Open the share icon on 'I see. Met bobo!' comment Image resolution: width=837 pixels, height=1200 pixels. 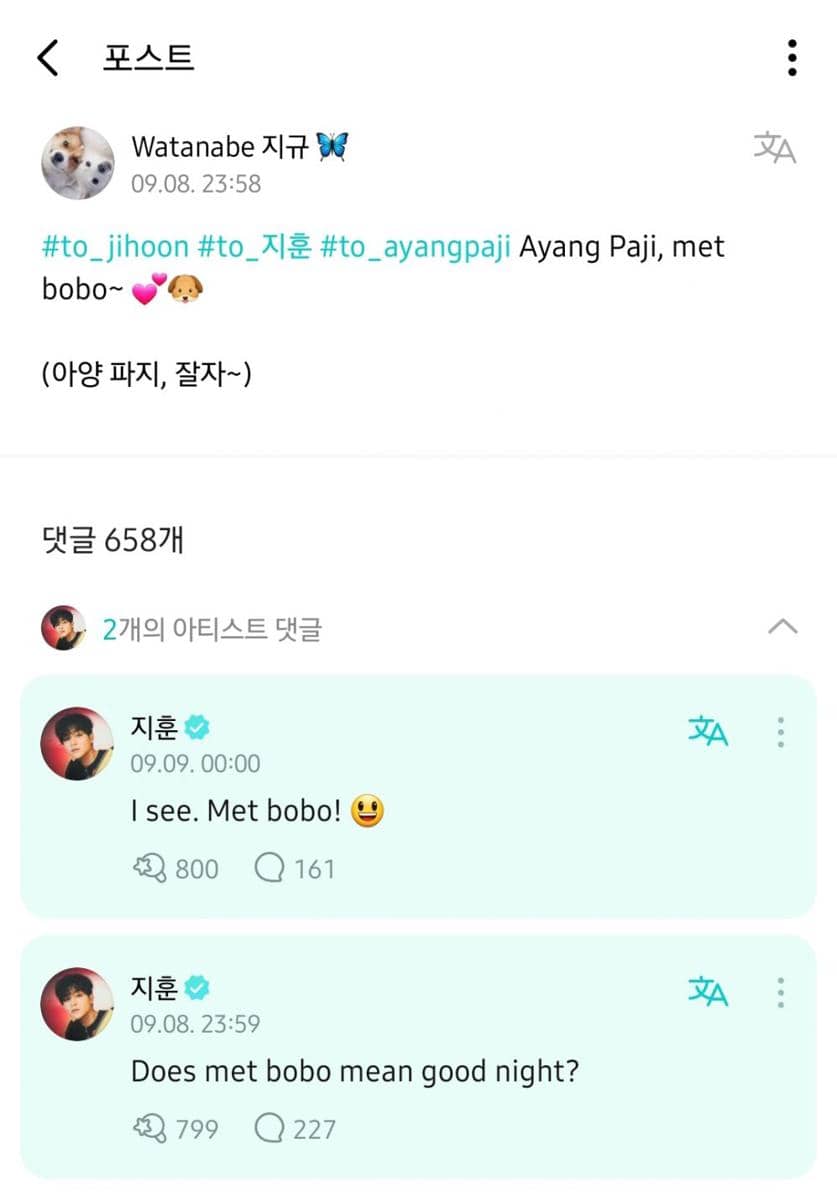point(149,868)
